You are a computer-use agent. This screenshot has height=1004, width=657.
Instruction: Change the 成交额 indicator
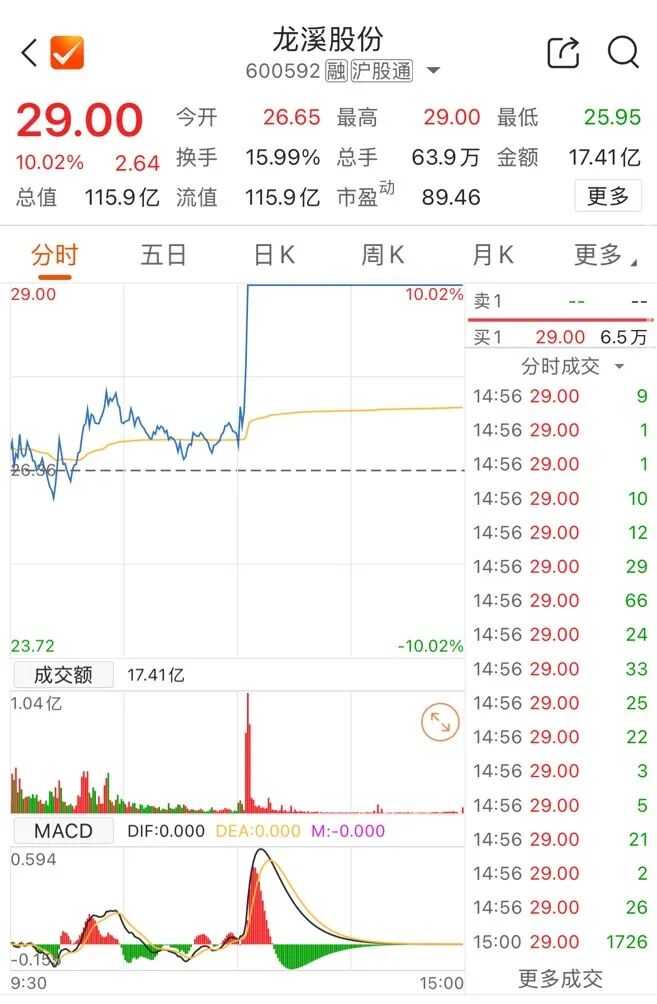[62, 675]
